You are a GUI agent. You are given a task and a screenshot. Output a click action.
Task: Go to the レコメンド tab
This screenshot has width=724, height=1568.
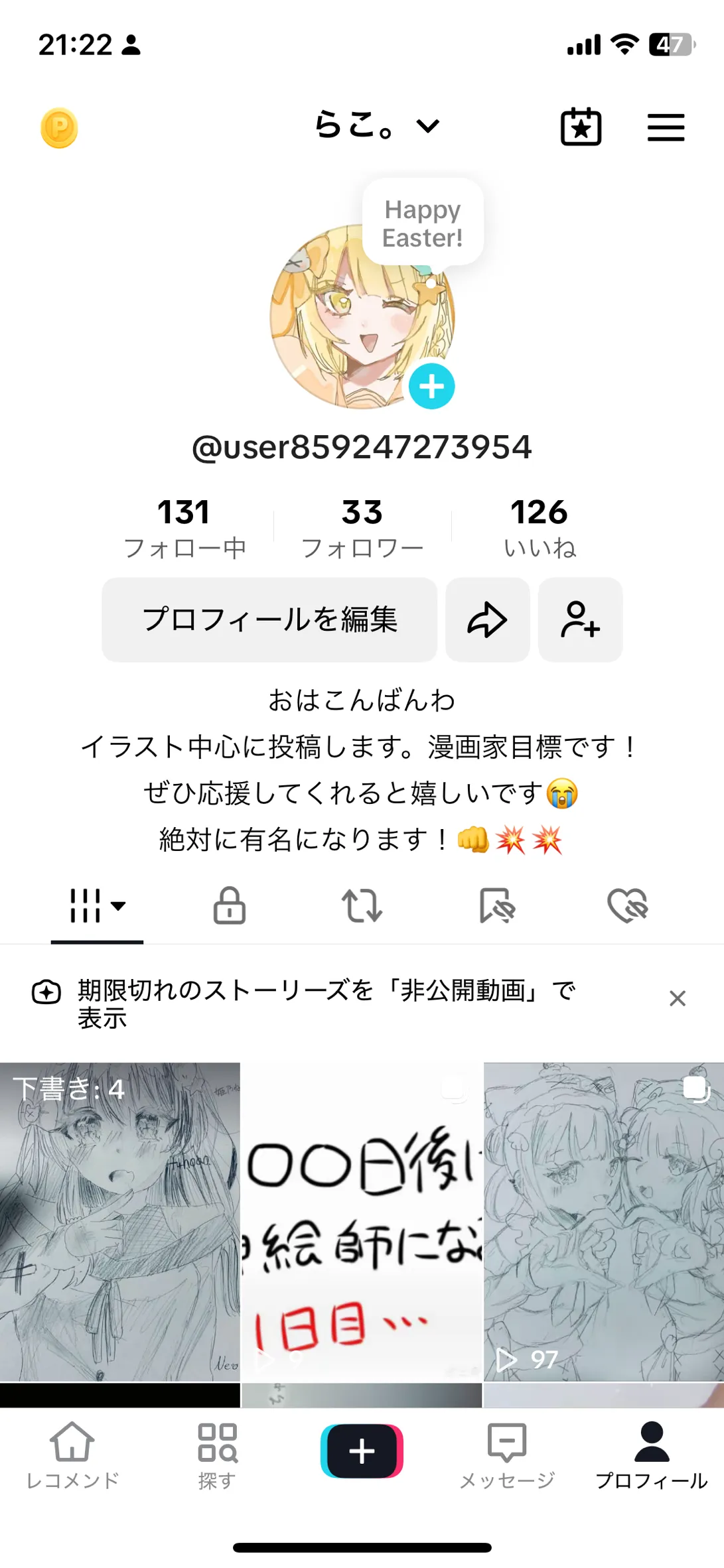click(x=72, y=1455)
